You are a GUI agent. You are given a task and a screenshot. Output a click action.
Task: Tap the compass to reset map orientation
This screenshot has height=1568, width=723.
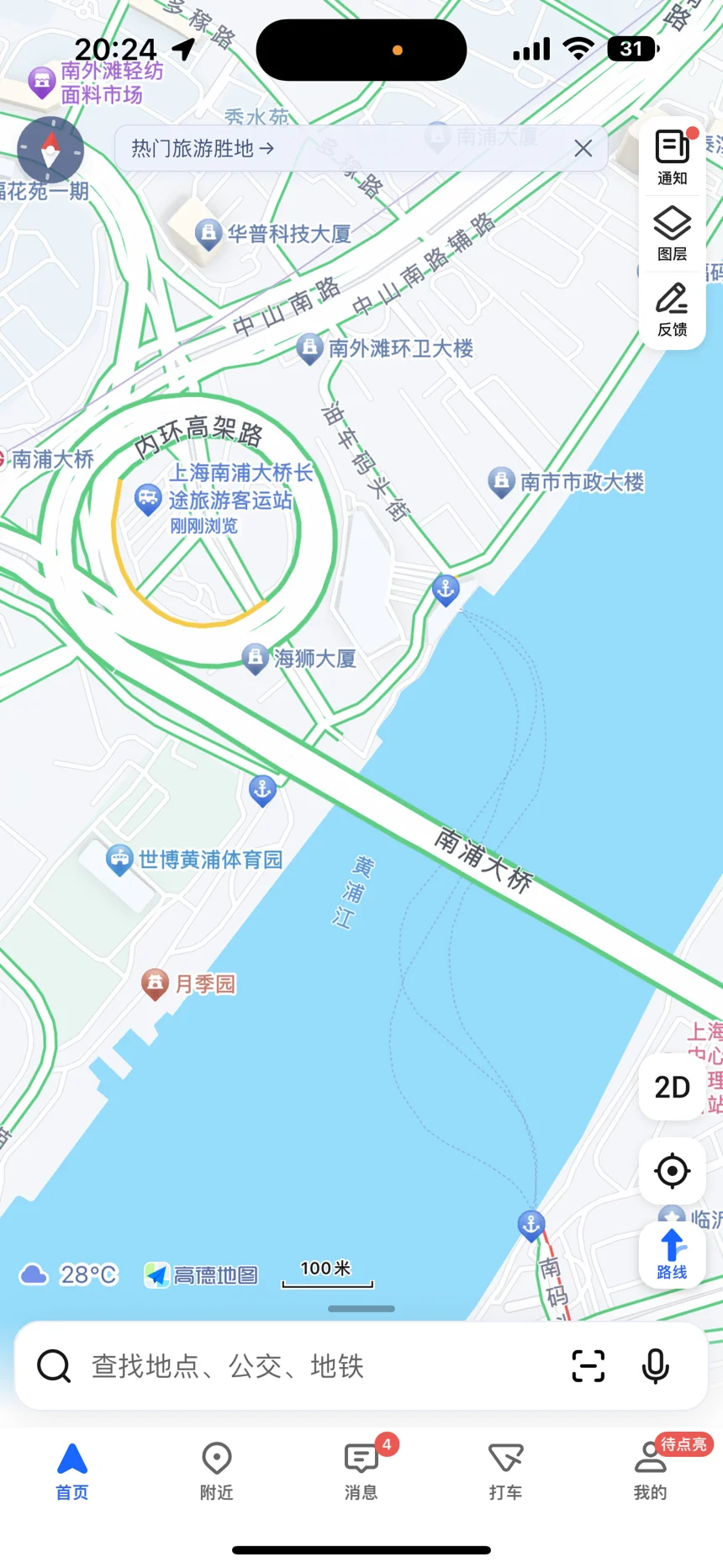tap(50, 150)
